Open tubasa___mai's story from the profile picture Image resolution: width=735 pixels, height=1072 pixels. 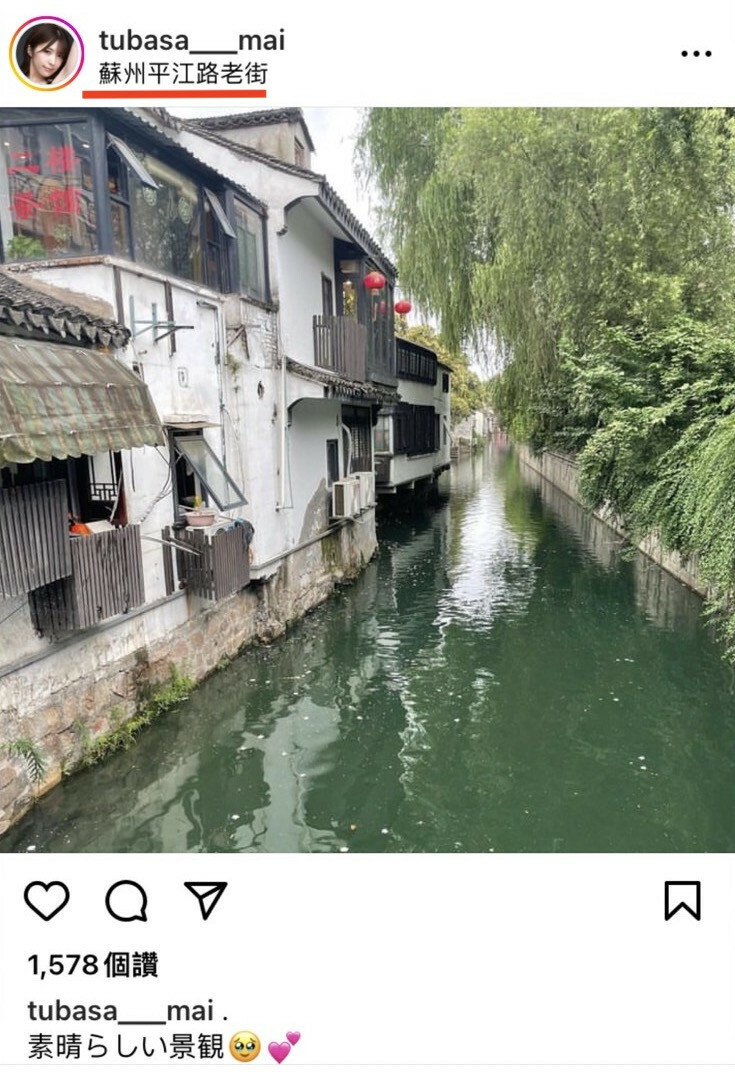point(46,53)
